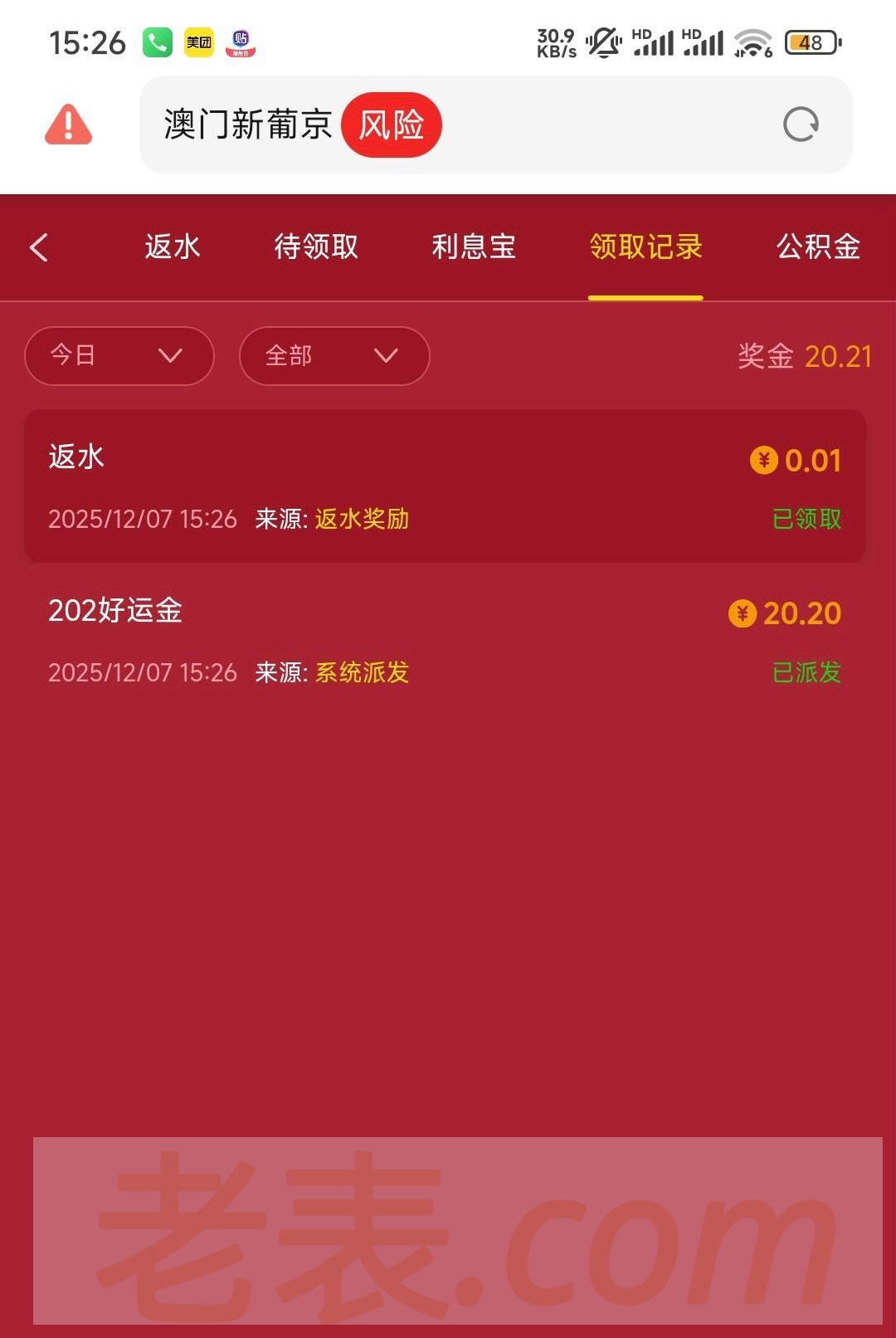Expand the 全部 type filter dropdown
This screenshot has height=1338, width=896.
[334, 356]
